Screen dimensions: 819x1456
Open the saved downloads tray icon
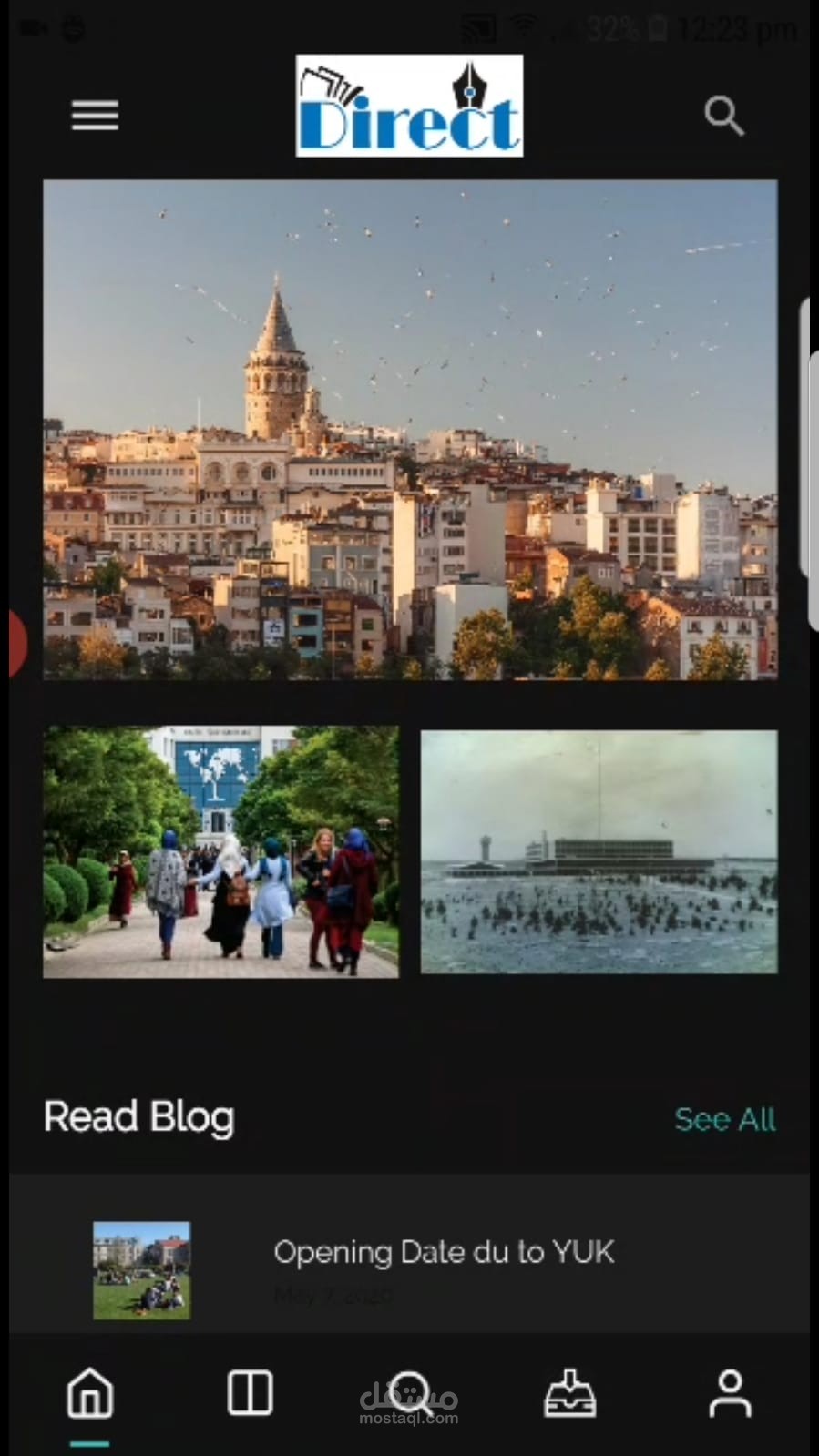click(x=569, y=1391)
